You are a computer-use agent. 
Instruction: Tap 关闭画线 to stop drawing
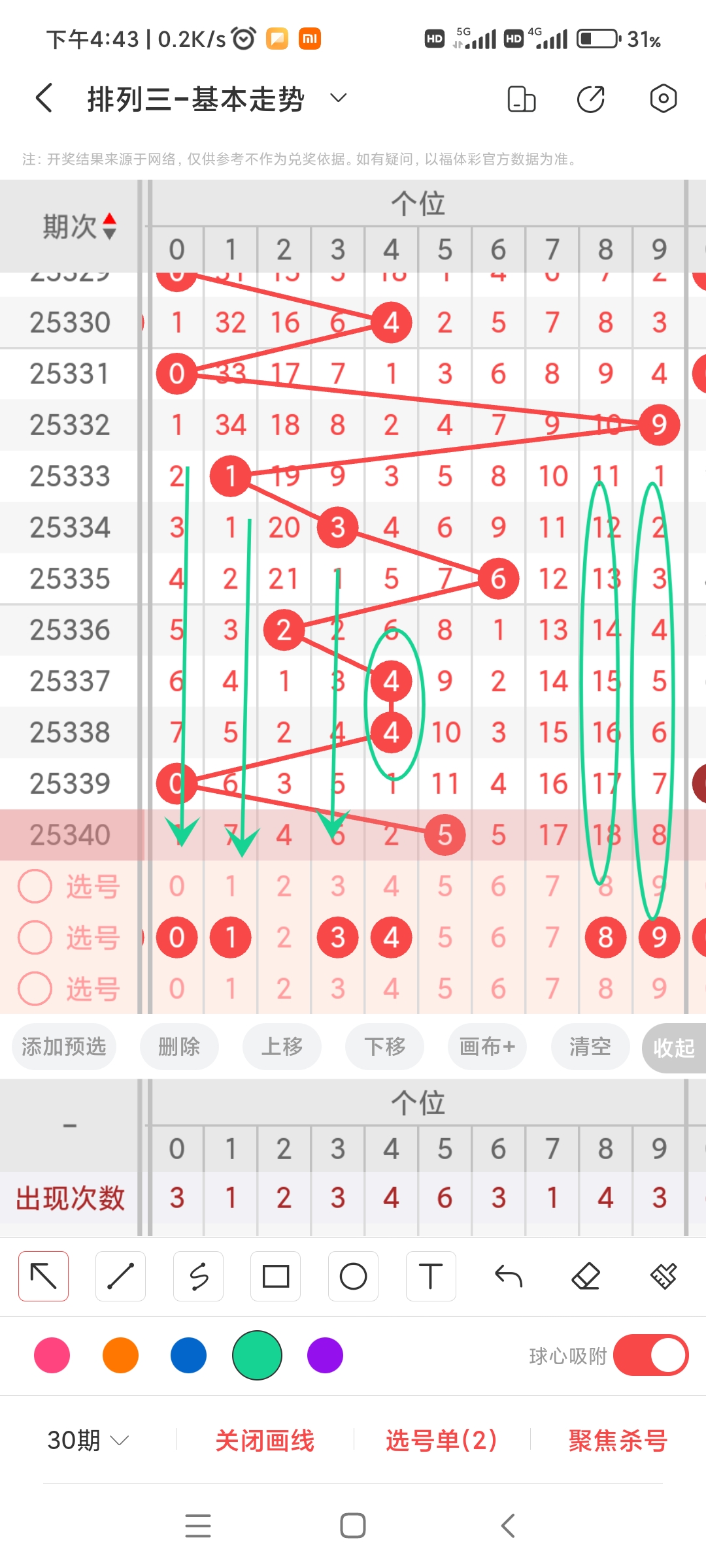[265, 1441]
